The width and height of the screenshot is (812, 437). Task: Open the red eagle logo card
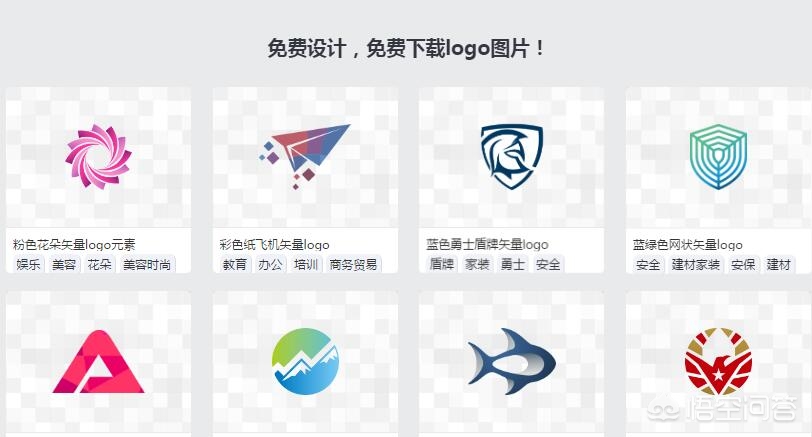pyautogui.click(x=718, y=362)
